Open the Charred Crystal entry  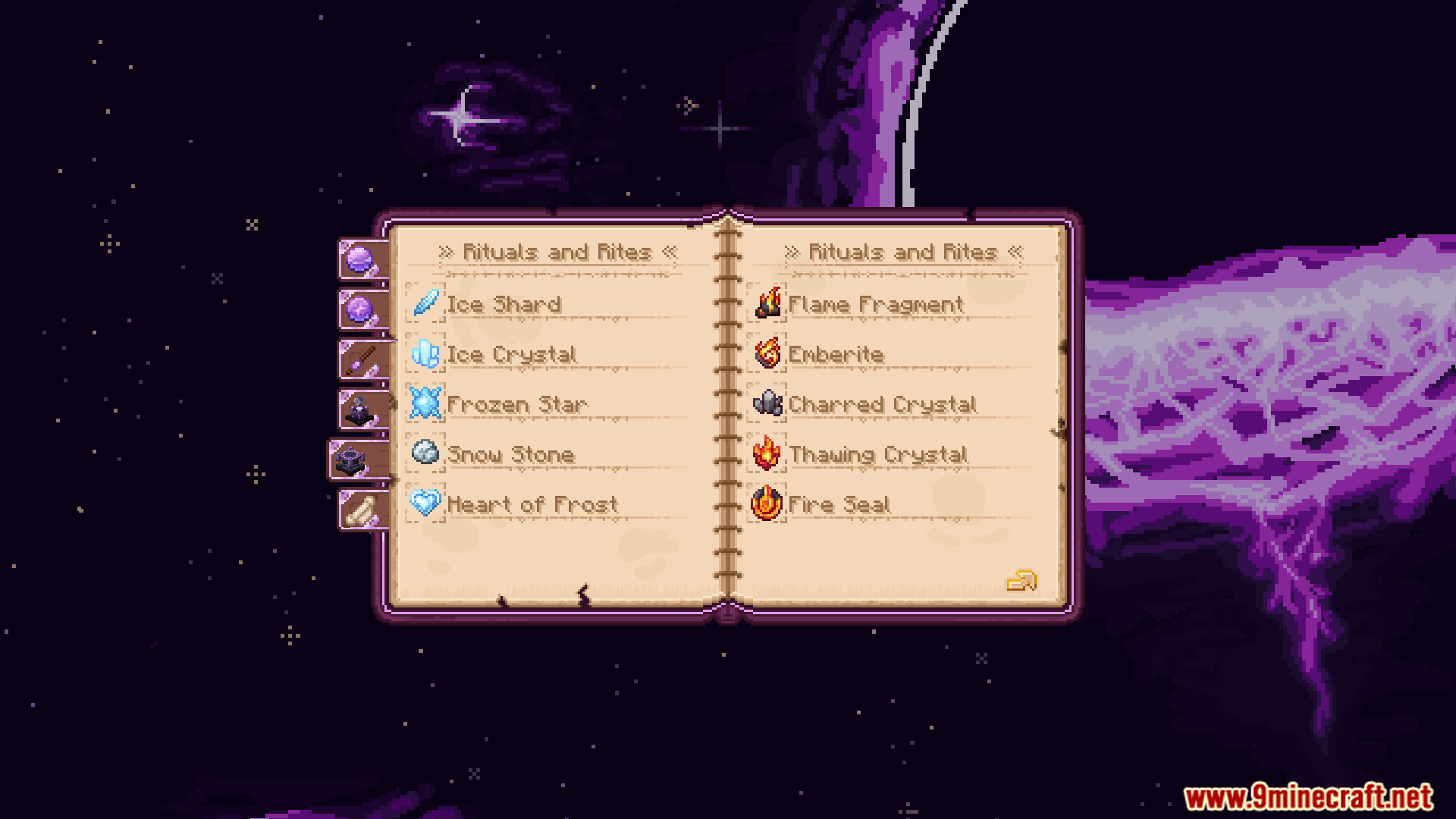[882, 404]
